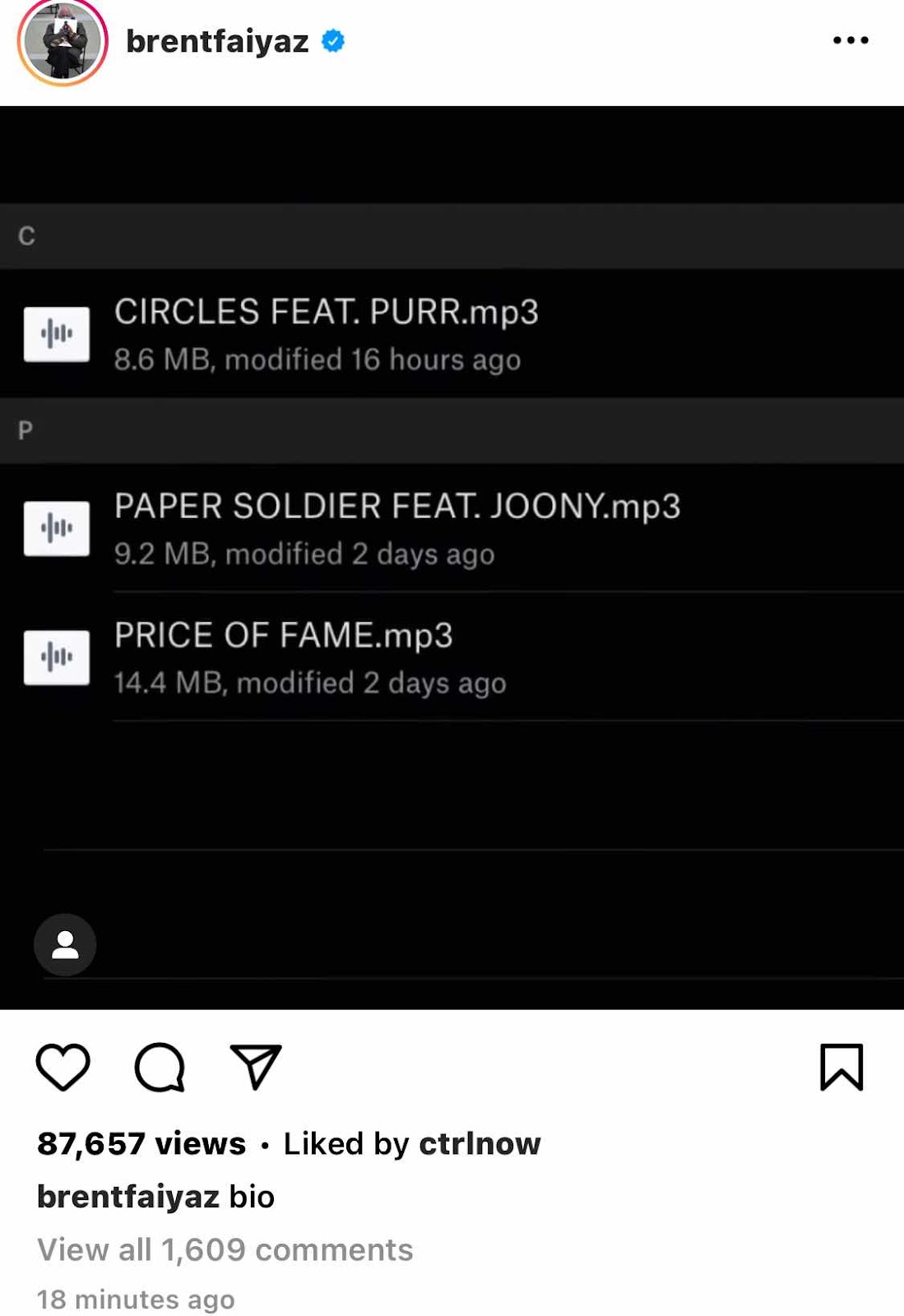Viewport: 904px width, 1316px height.
Task: Open the brentfaiyaz profile from the header username
Action: [x=217, y=41]
